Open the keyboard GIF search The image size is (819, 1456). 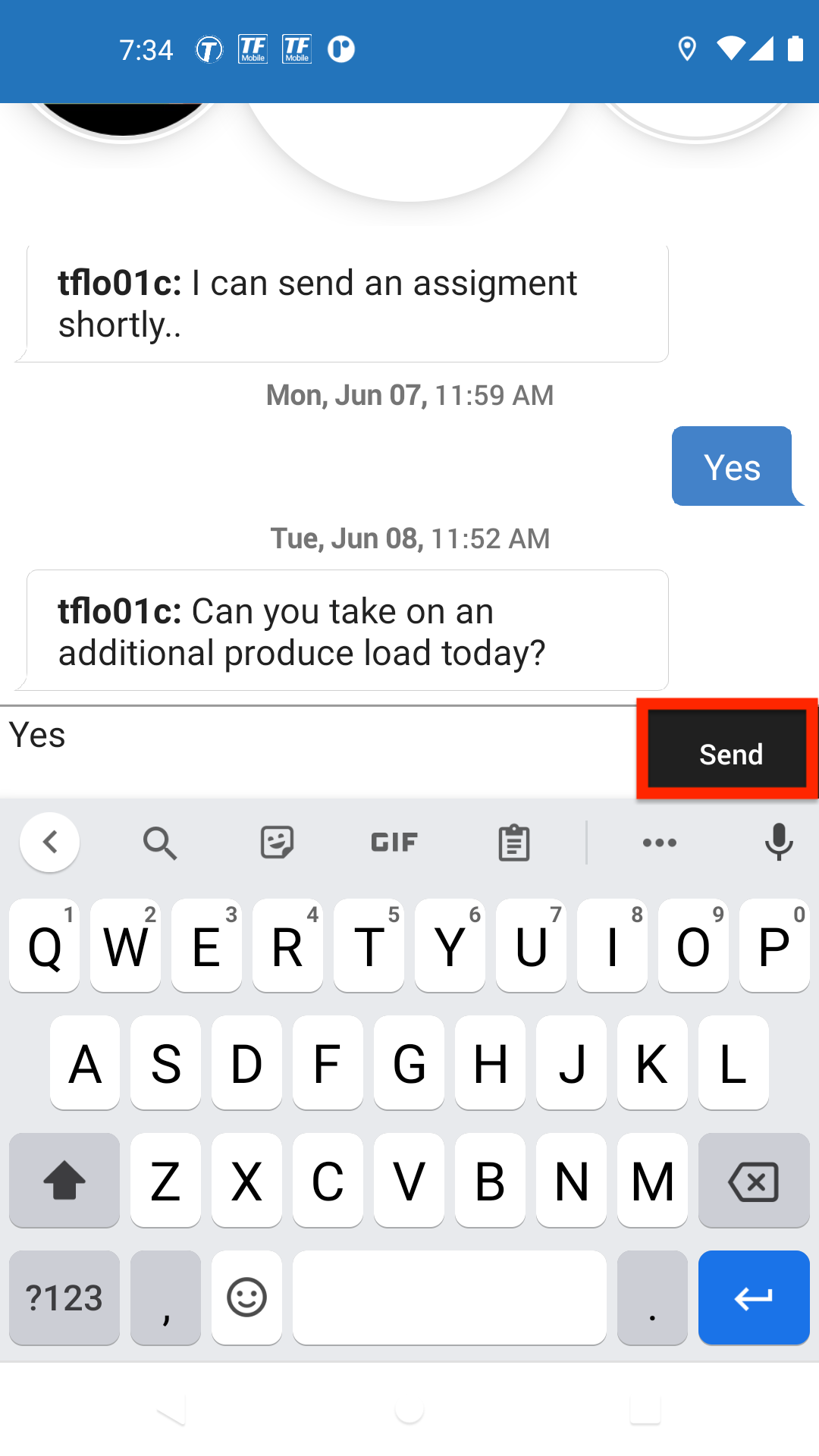[394, 842]
